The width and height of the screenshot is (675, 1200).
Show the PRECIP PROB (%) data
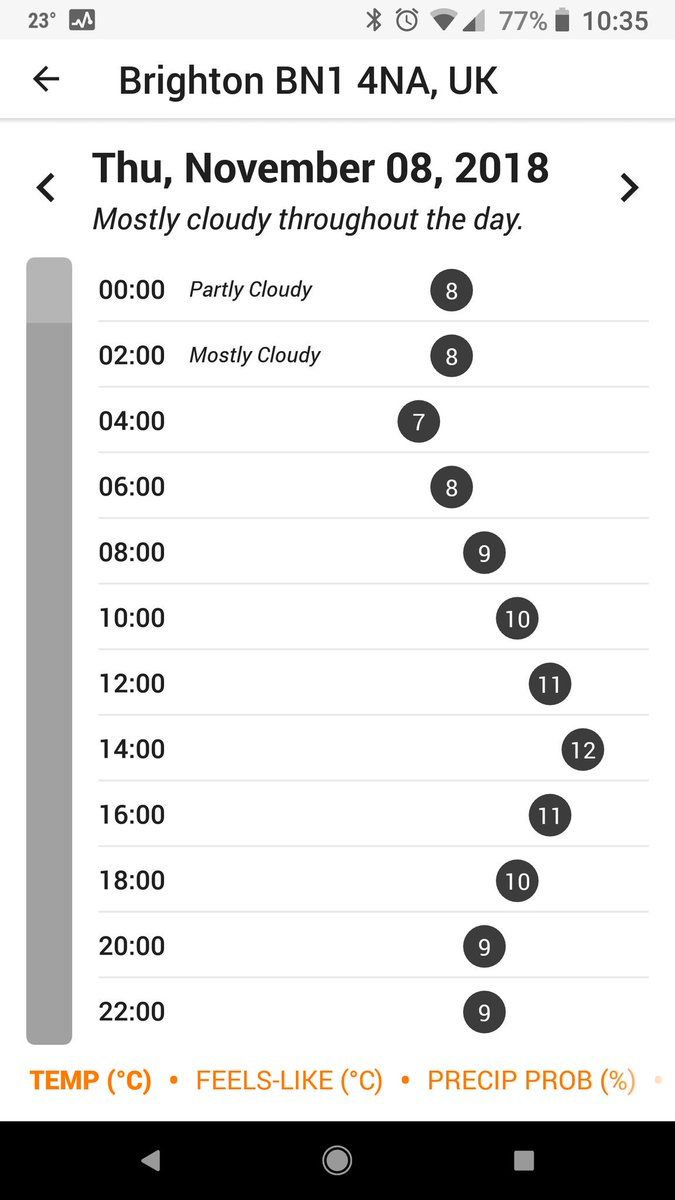(x=531, y=1081)
